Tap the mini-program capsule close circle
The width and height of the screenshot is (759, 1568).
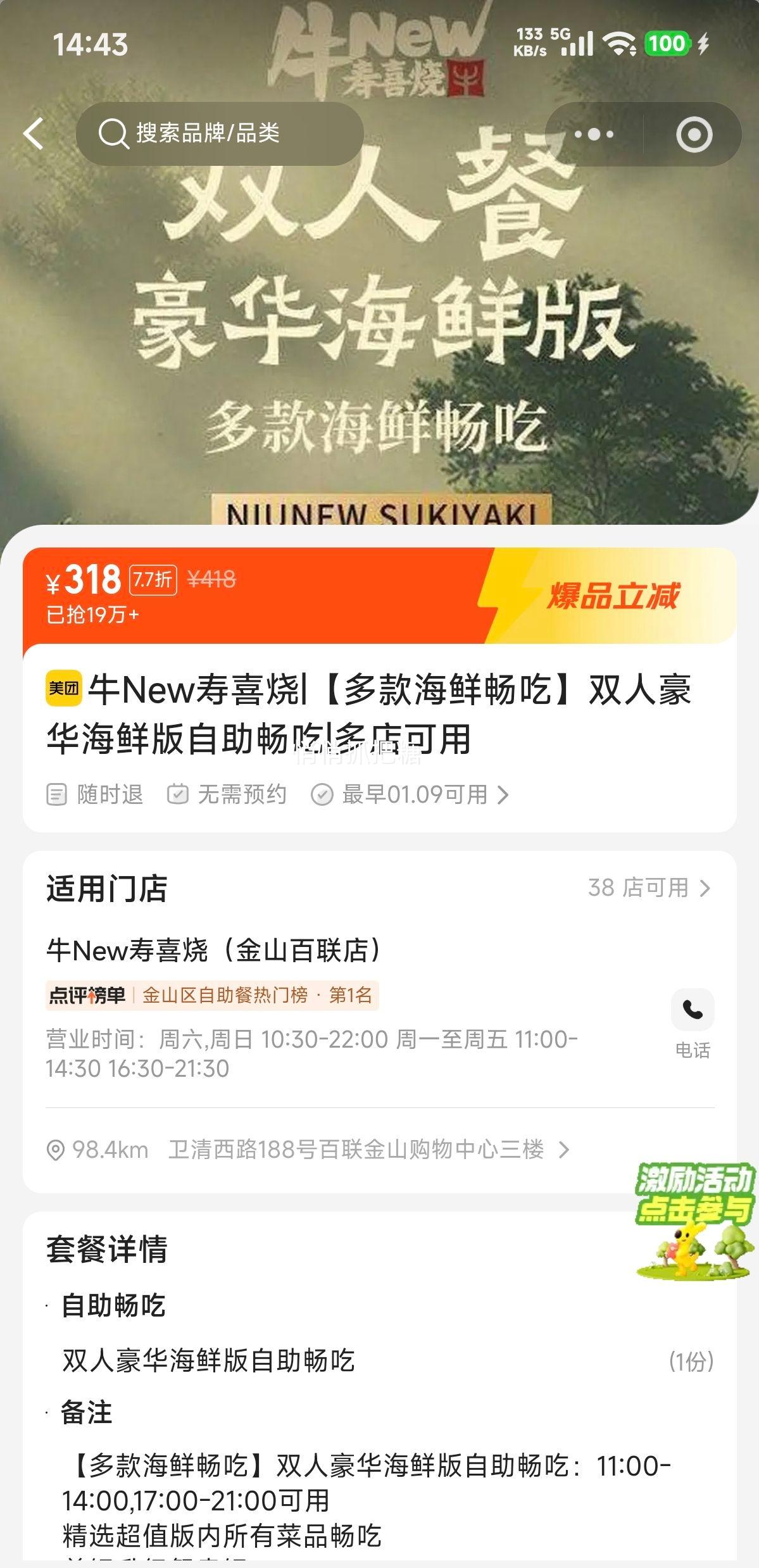(694, 134)
